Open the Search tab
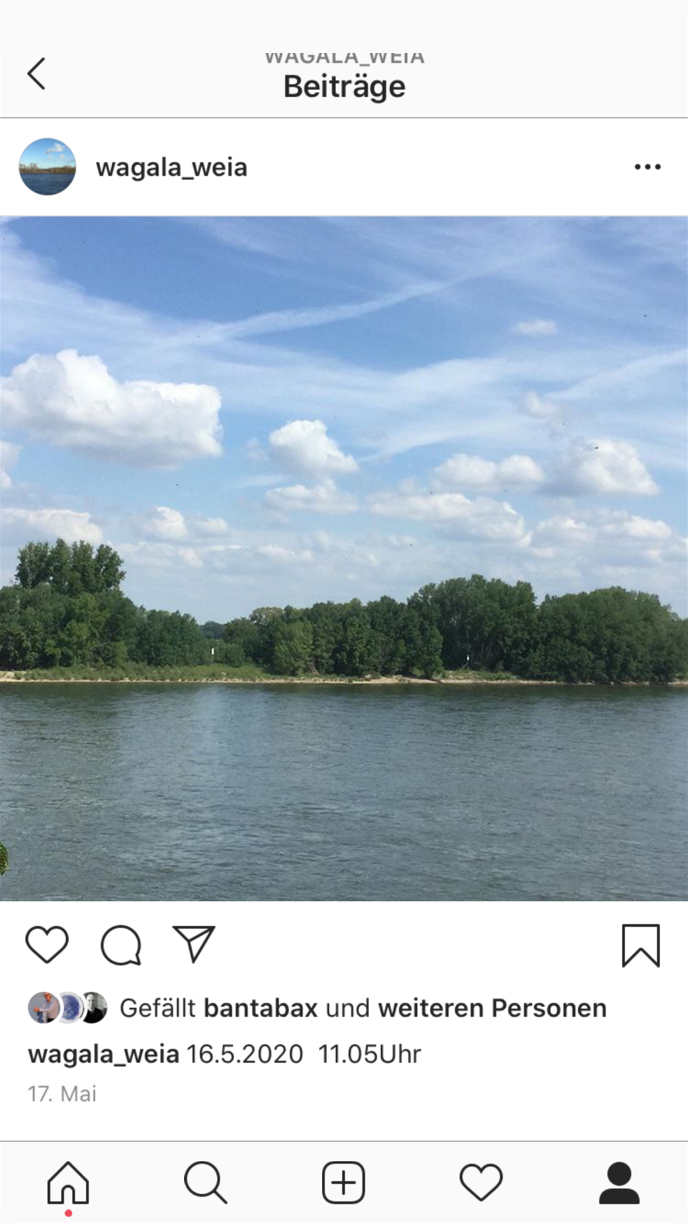 coord(206,1184)
